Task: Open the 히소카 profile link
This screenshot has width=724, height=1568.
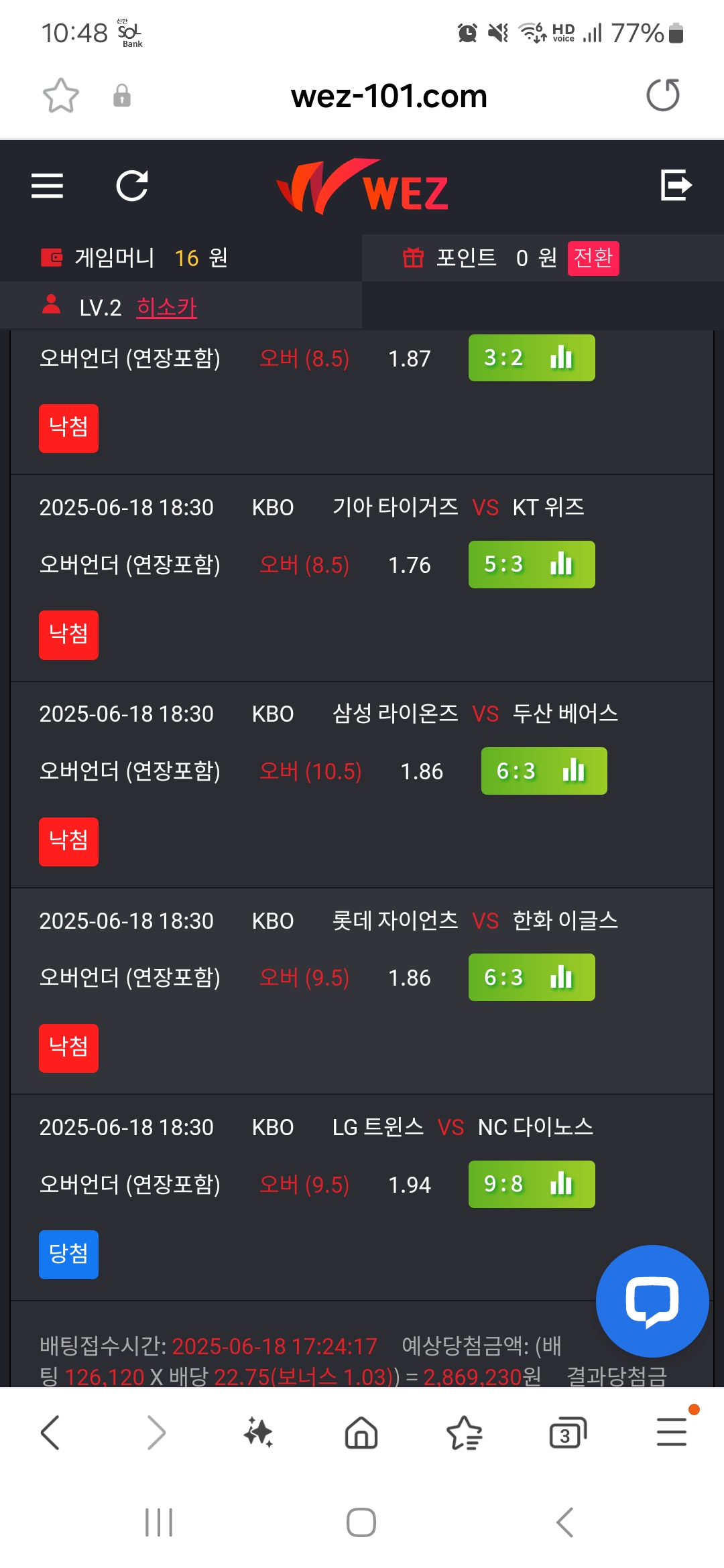Action: pos(166,308)
